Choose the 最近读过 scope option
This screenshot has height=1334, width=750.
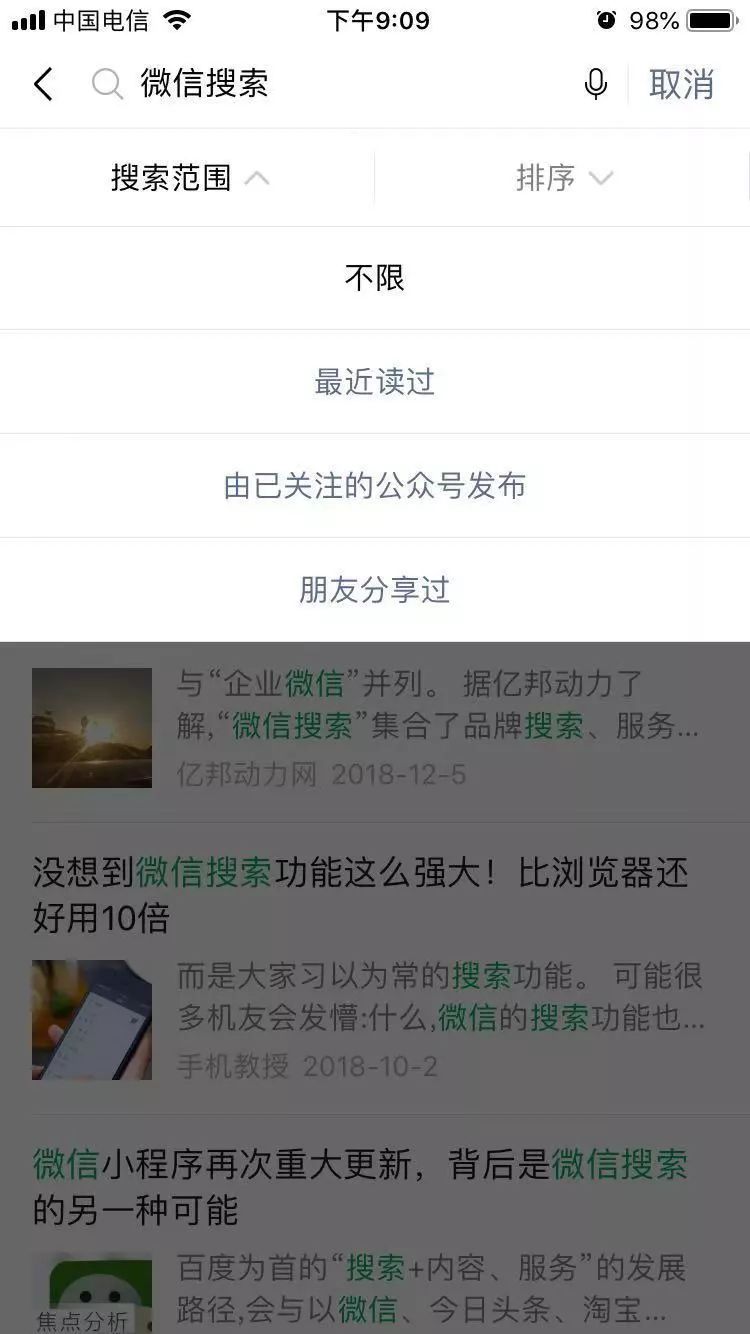pos(375,382)
